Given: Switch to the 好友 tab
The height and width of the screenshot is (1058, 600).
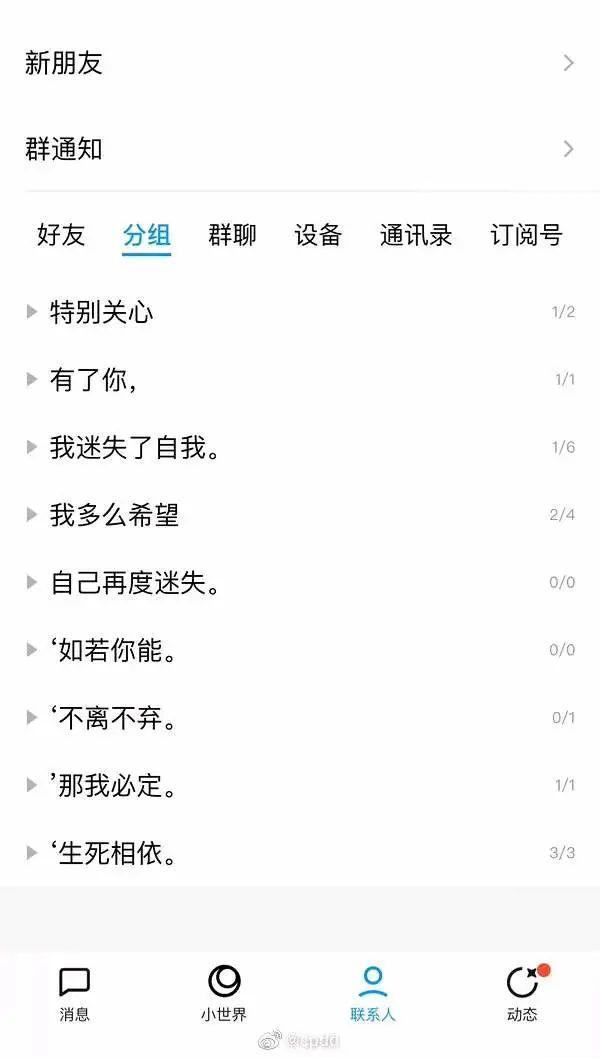Looking at the screenshot, I should coord(61,235).
